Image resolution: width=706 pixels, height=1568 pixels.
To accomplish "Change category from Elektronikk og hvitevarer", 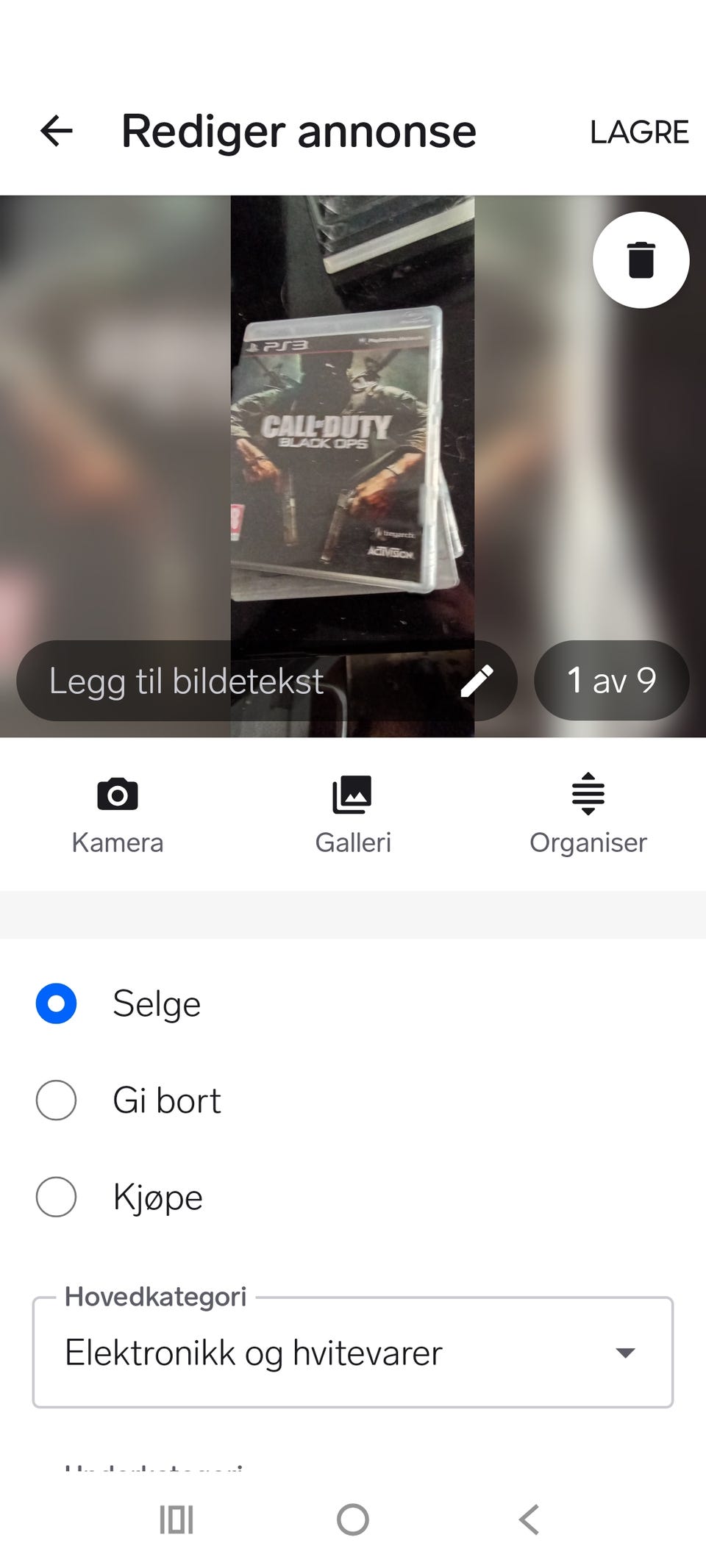I will [253, 1353].
